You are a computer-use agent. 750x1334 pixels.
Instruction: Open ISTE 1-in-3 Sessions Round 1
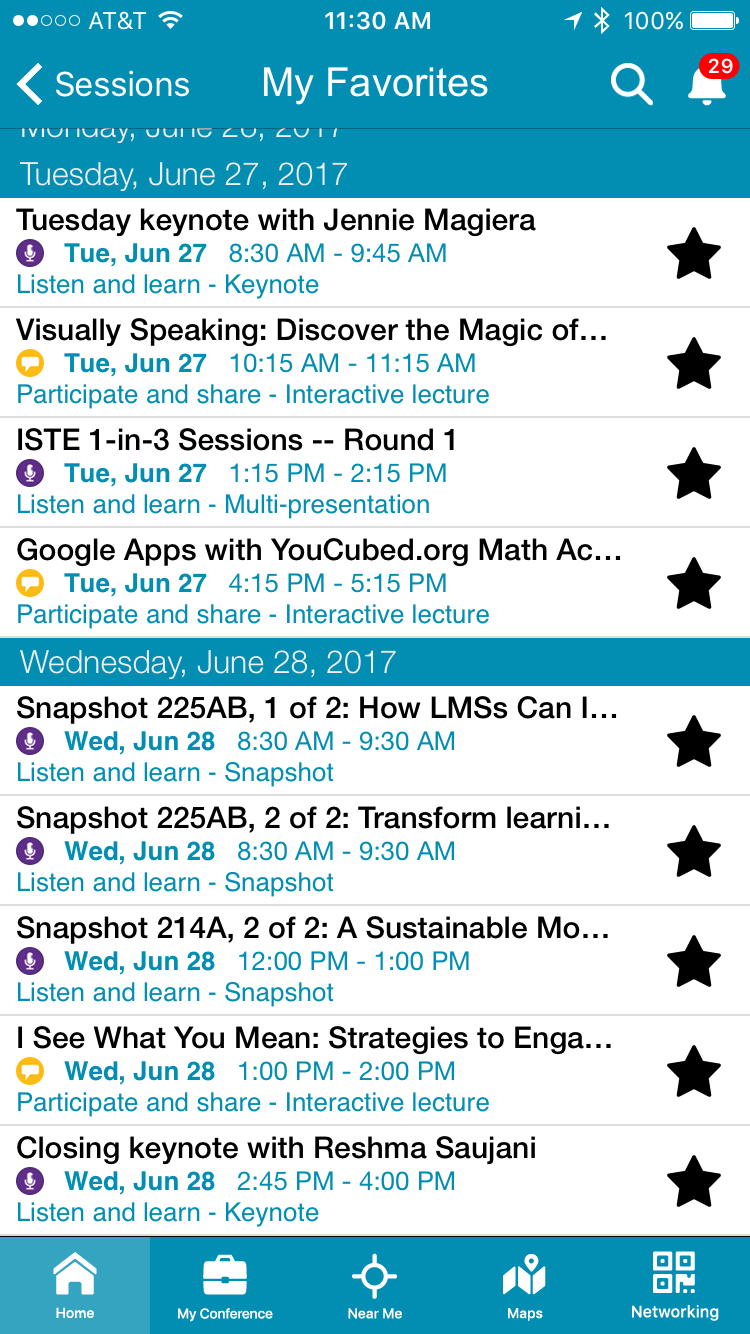pyautogui.click(x=320, y=472)
